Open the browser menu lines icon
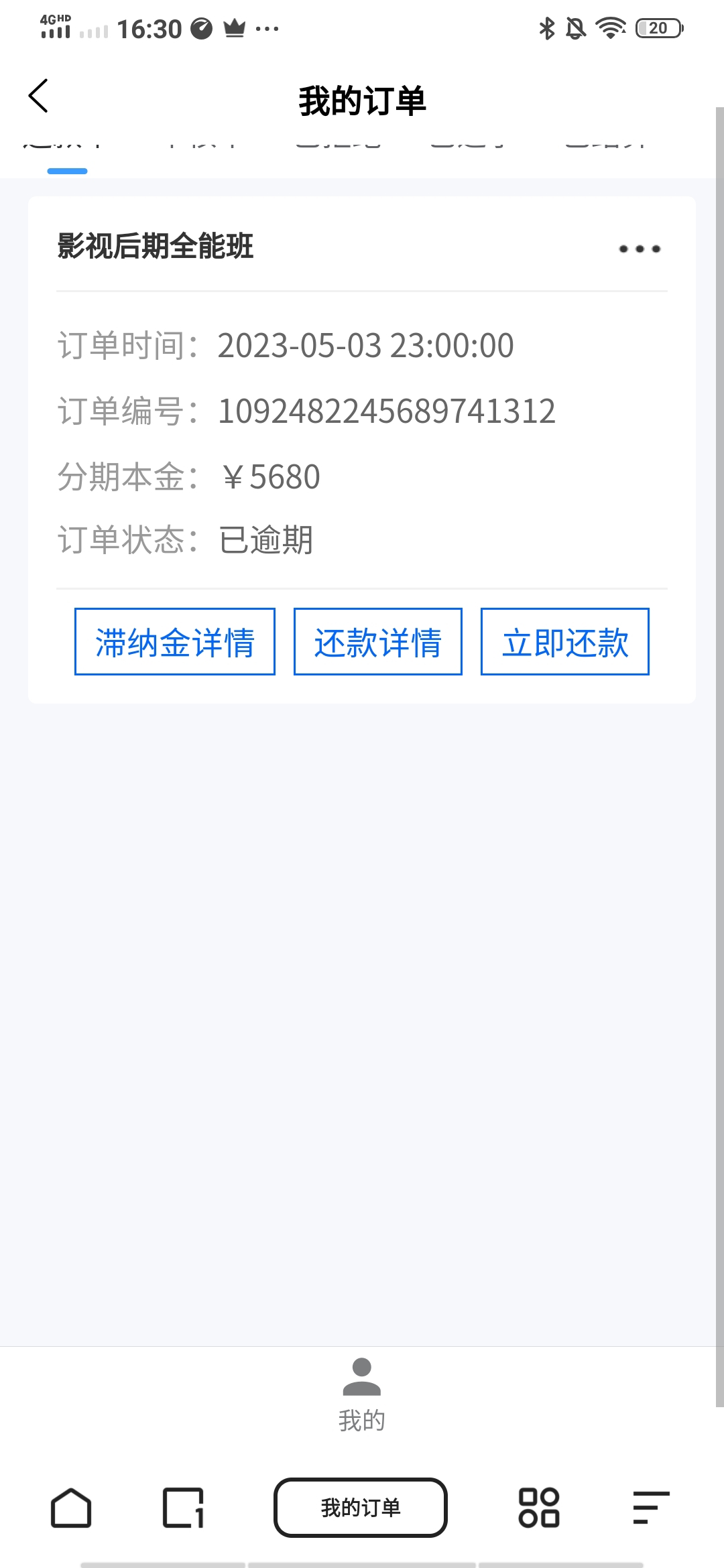Image resolution: width=724 pixels, height=1568 pixels. [x=651, y=1508]
